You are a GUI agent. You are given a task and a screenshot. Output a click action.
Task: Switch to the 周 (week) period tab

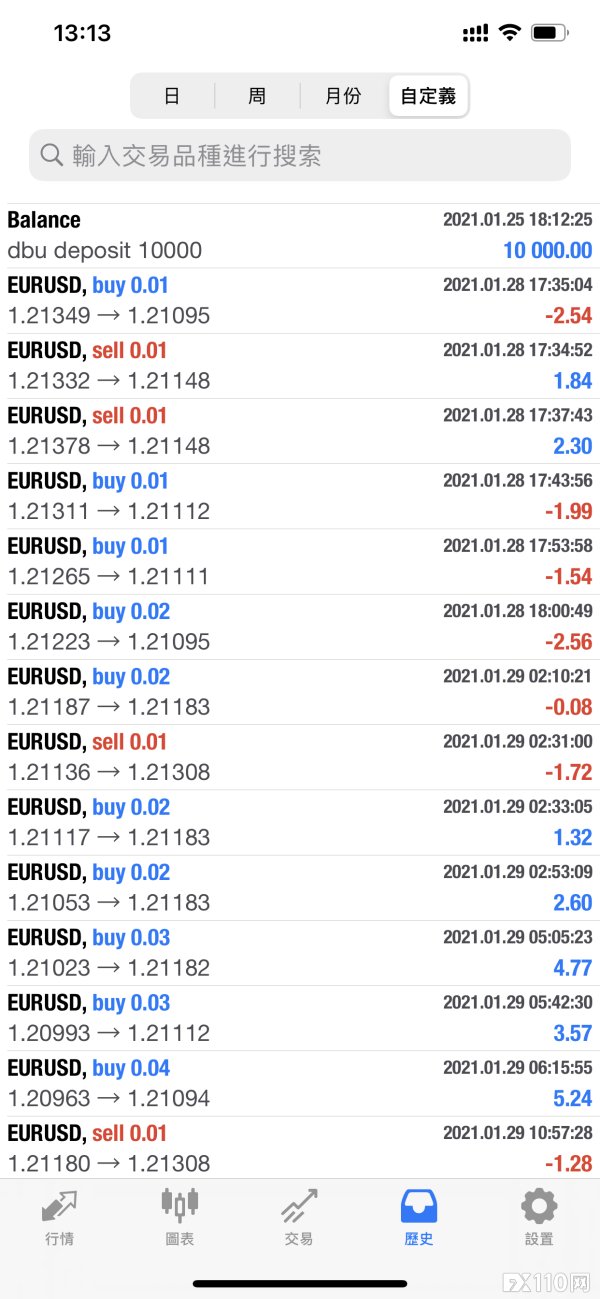tap(257, 96)
